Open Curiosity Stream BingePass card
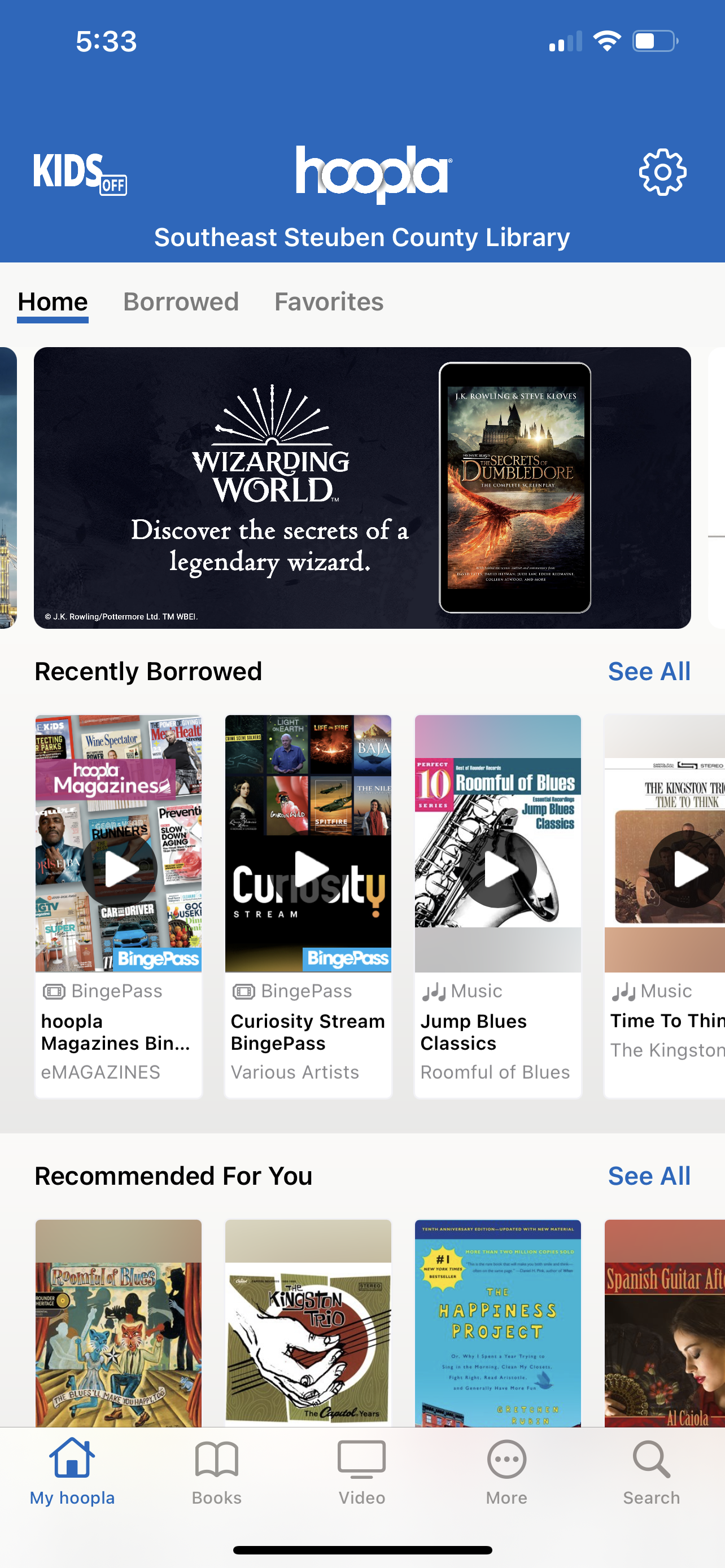The image size is (725, 1568). pyautogui.click(x=308, y=906)
